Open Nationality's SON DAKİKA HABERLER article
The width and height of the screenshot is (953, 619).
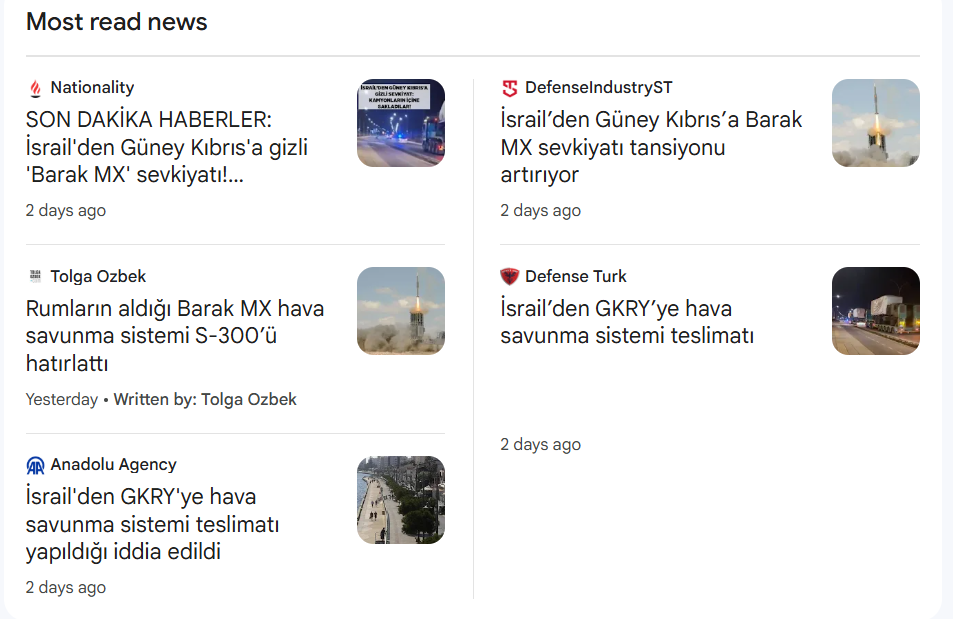(x=167, y=147)
